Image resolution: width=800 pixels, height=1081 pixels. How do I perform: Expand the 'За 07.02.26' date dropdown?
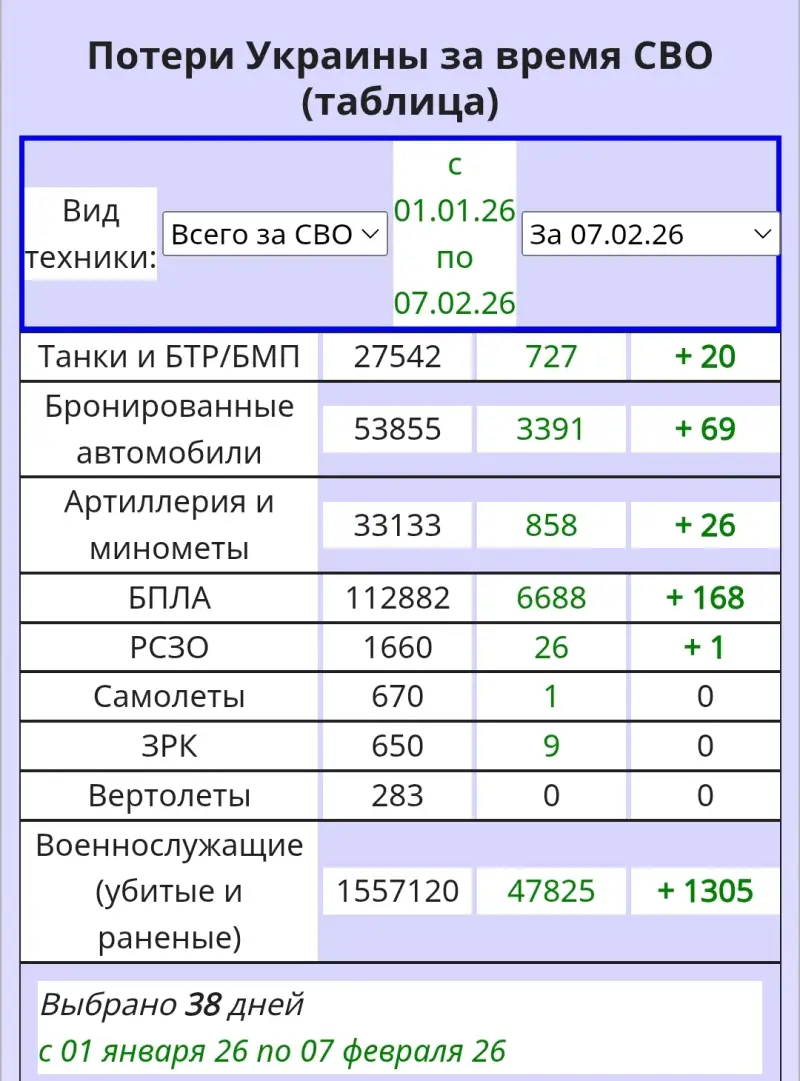click(650, 234)
